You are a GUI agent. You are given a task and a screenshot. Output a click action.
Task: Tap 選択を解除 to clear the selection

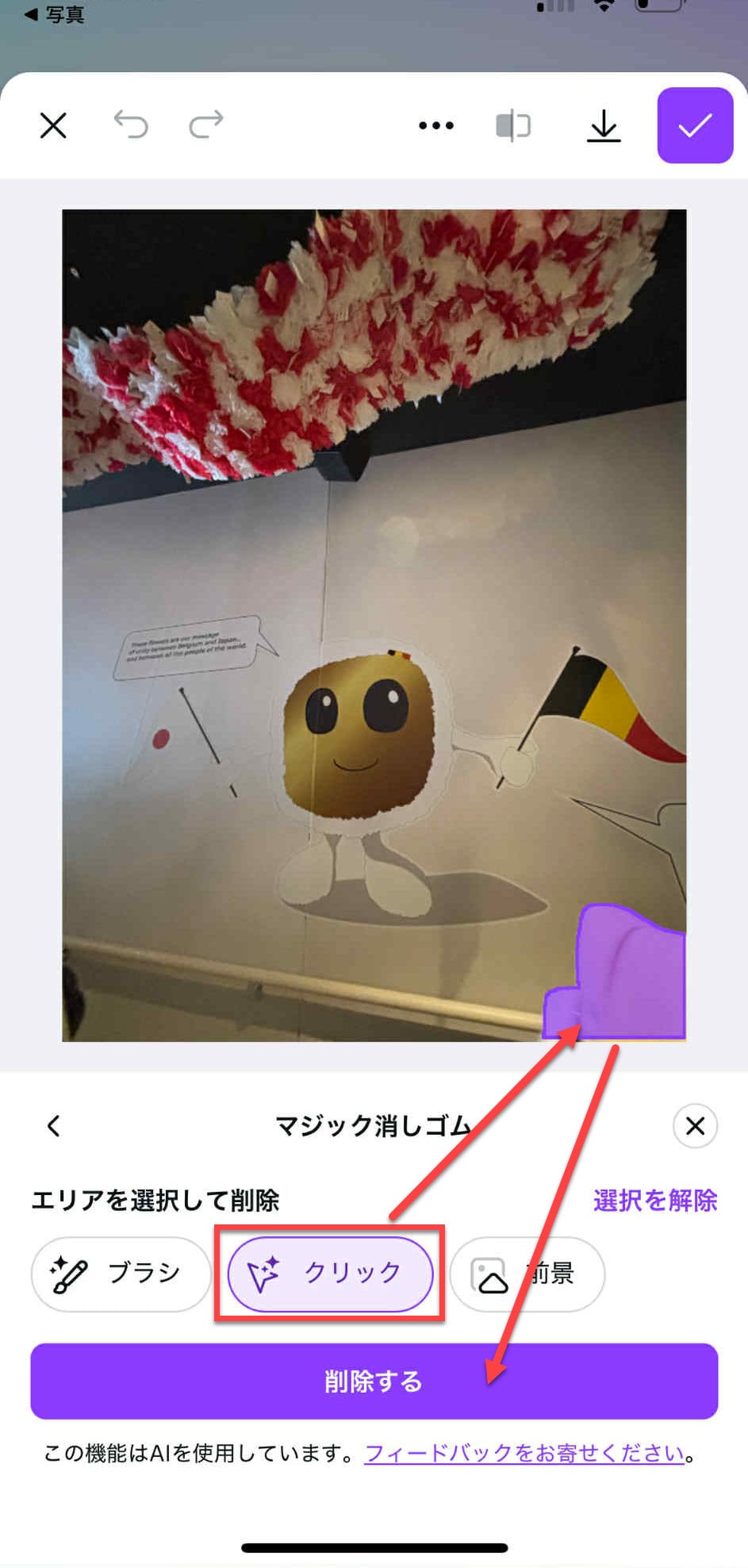654,1200
